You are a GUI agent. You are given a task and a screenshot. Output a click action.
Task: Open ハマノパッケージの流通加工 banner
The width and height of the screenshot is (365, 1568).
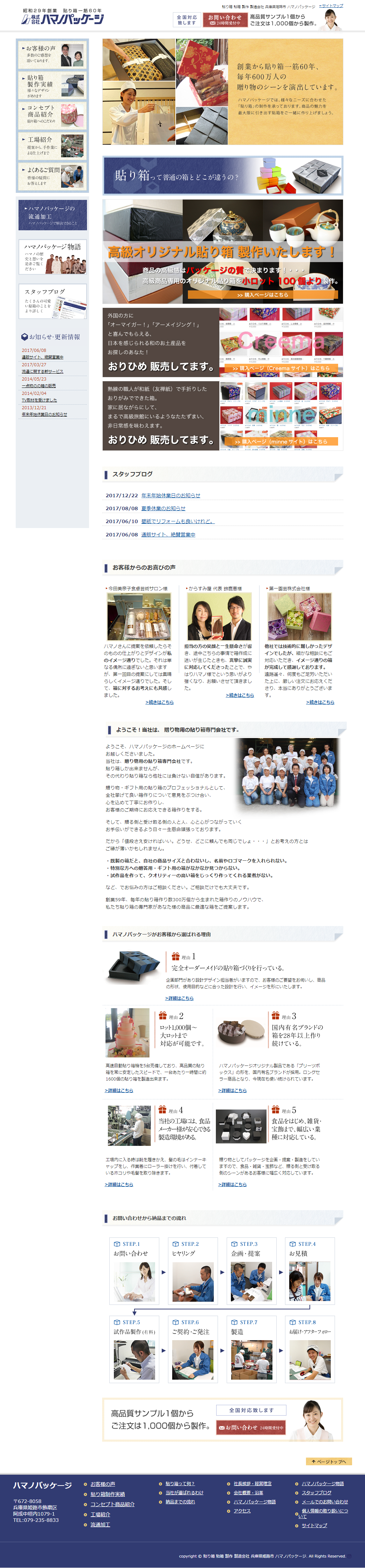pos(52,215)
